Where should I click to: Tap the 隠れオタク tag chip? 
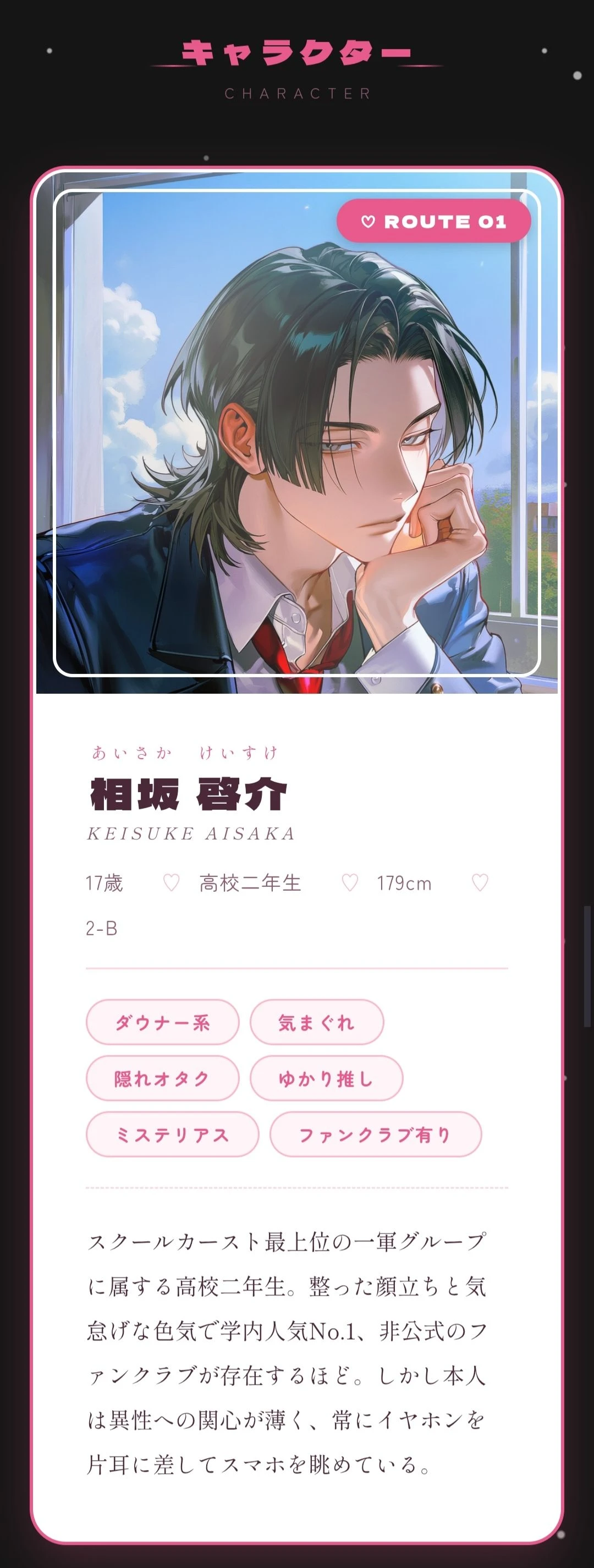162,1078
